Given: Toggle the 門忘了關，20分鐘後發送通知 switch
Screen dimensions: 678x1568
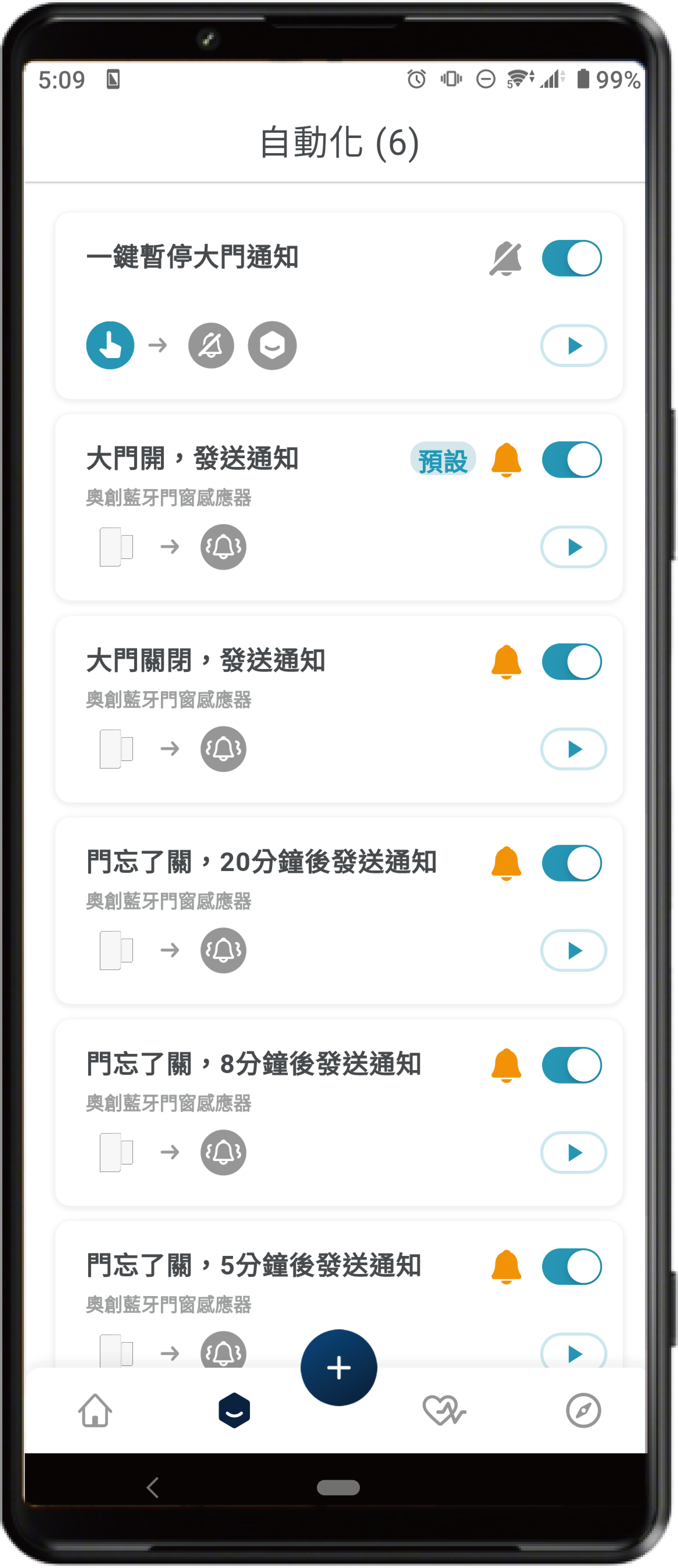Looking at the screenshot, I should tap(571, 863).
